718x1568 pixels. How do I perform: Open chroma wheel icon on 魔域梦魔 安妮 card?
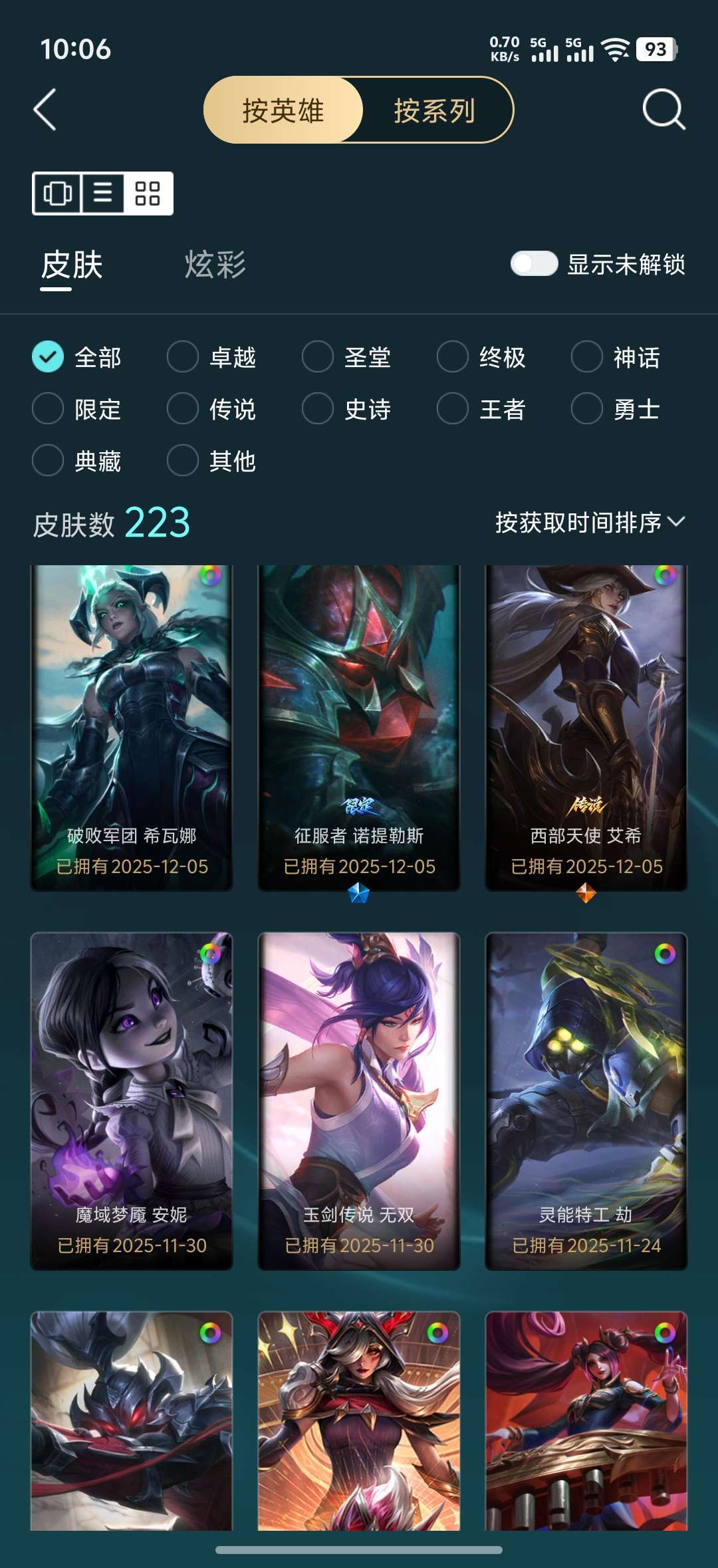point(209,954)
